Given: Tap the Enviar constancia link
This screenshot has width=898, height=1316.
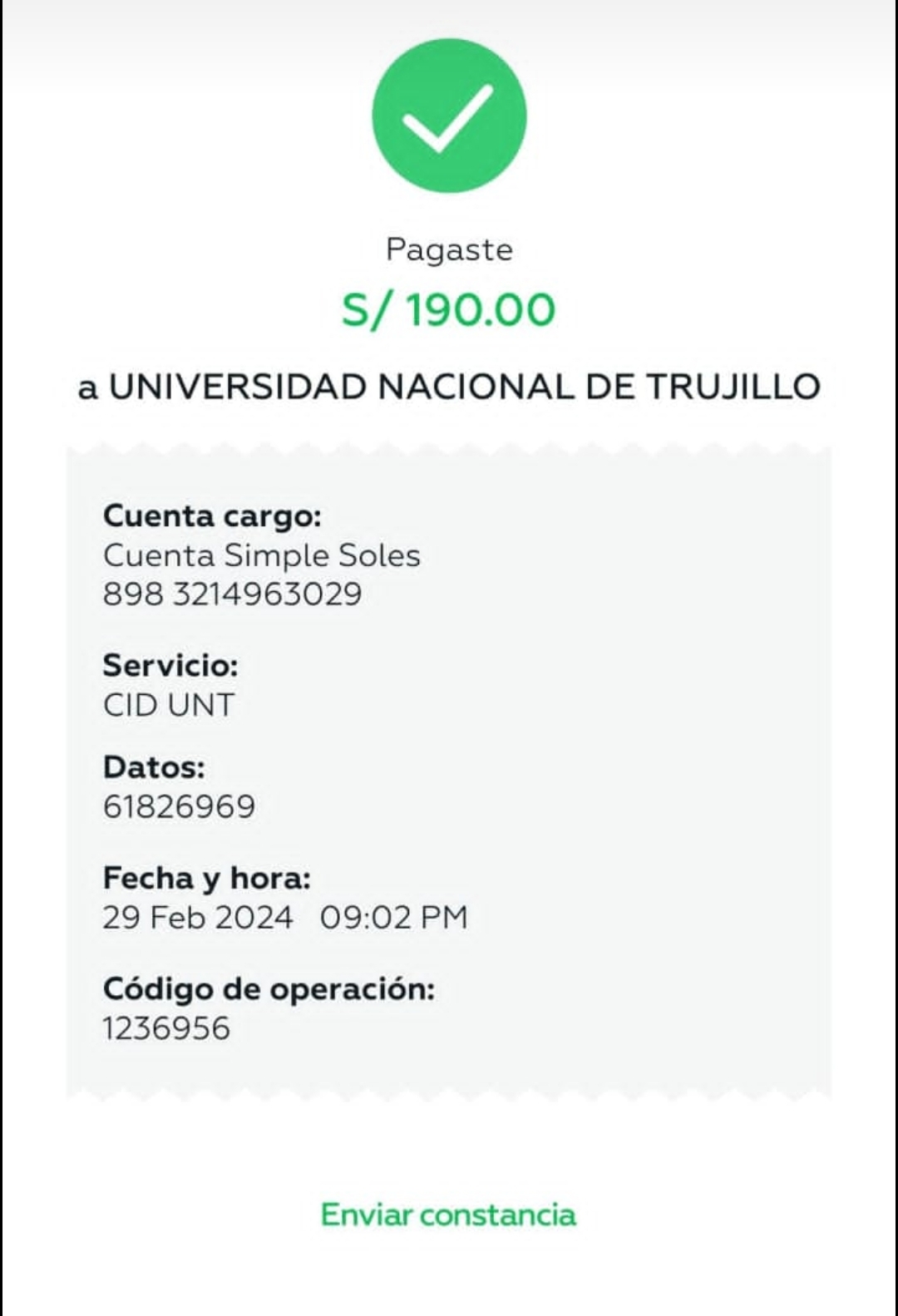Looking at the screenshot, I should pos(448,1215).
